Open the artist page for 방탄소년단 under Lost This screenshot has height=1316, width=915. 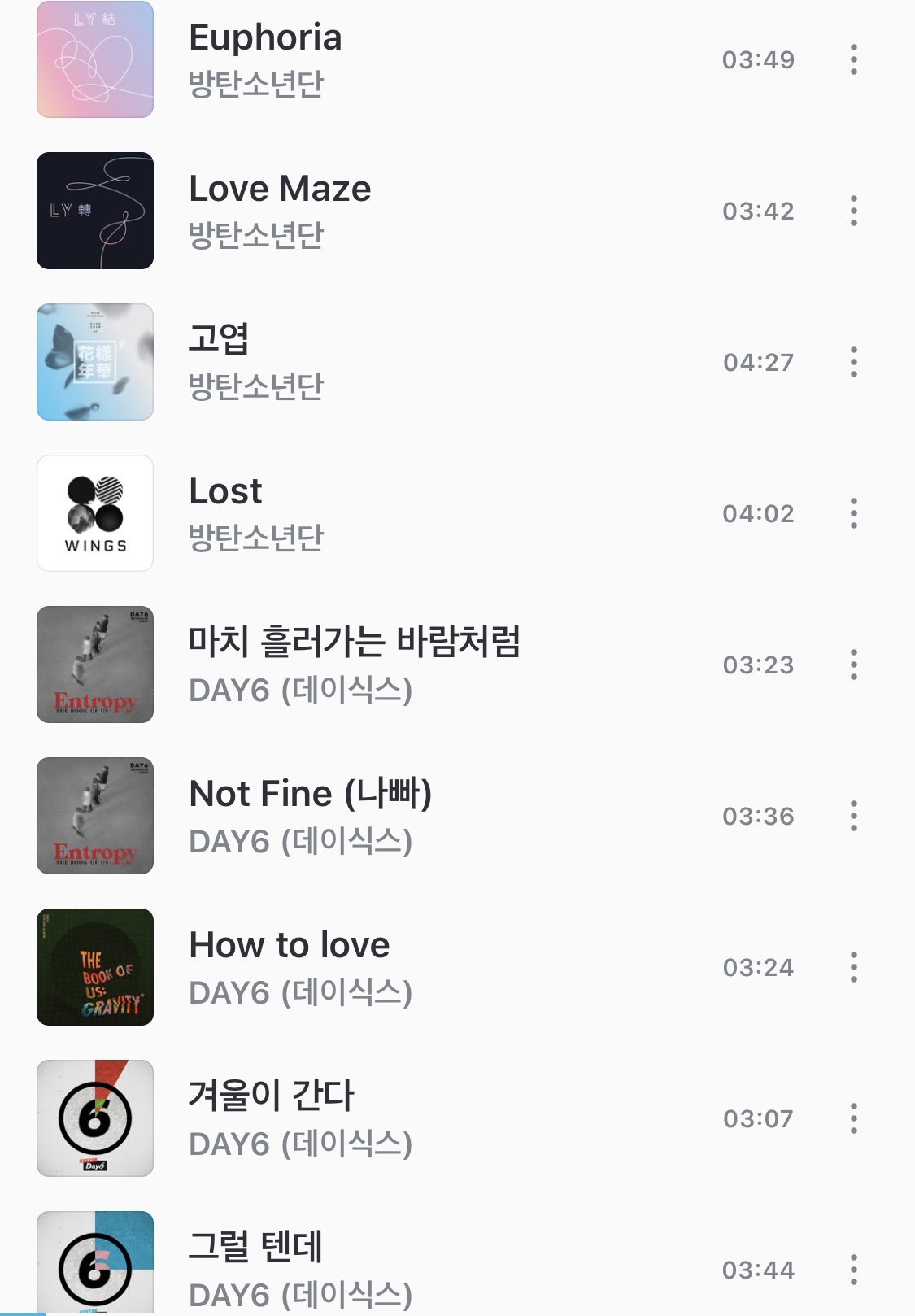(256, 538)
